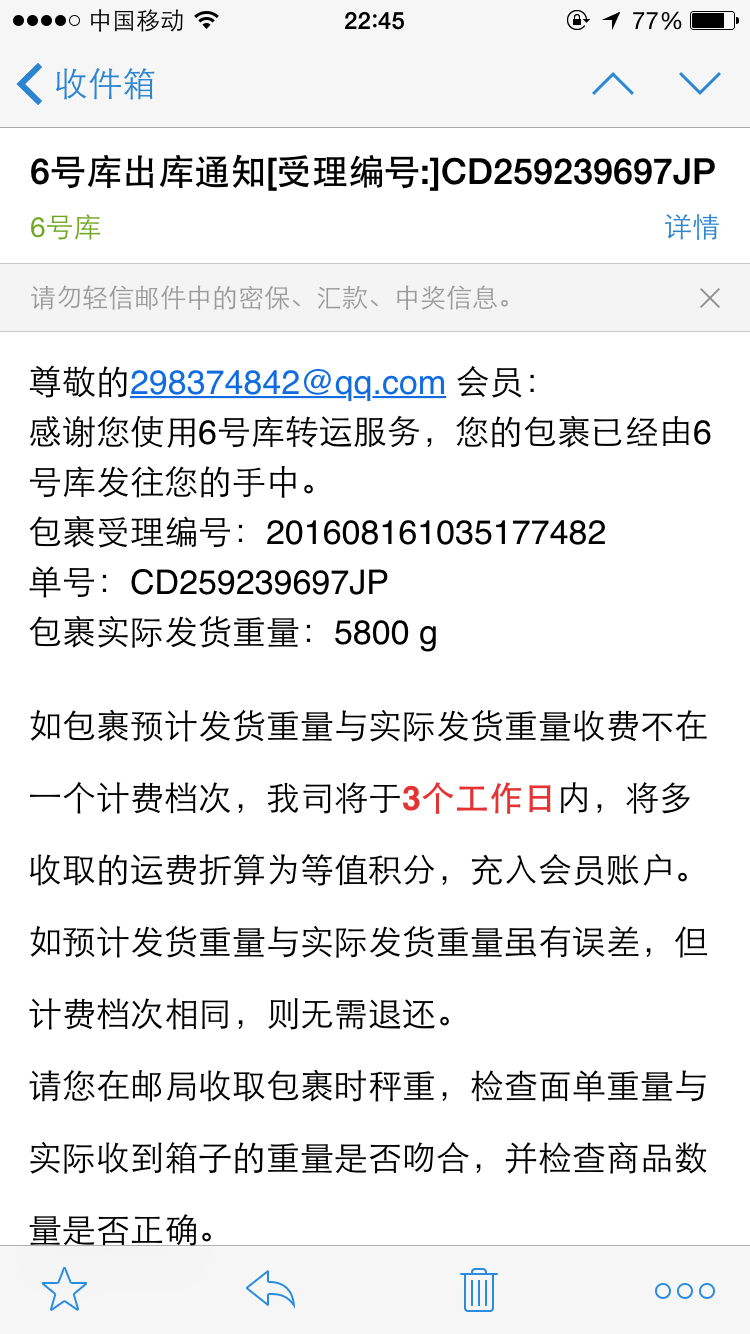Dismiss the security warning banner
Screen dimensions: 750x1334
coord(710,298)
